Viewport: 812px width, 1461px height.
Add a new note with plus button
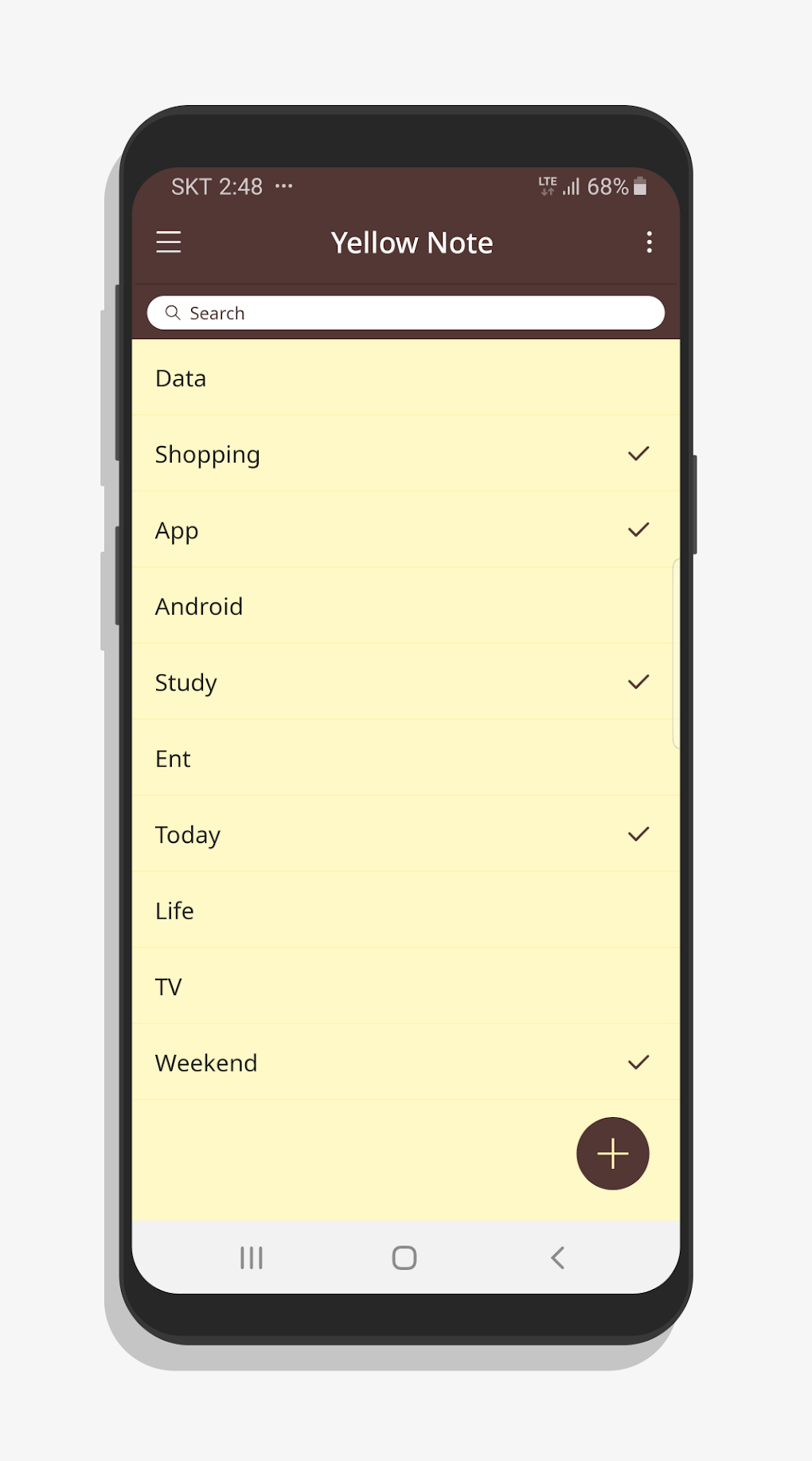pos(613,1154)
